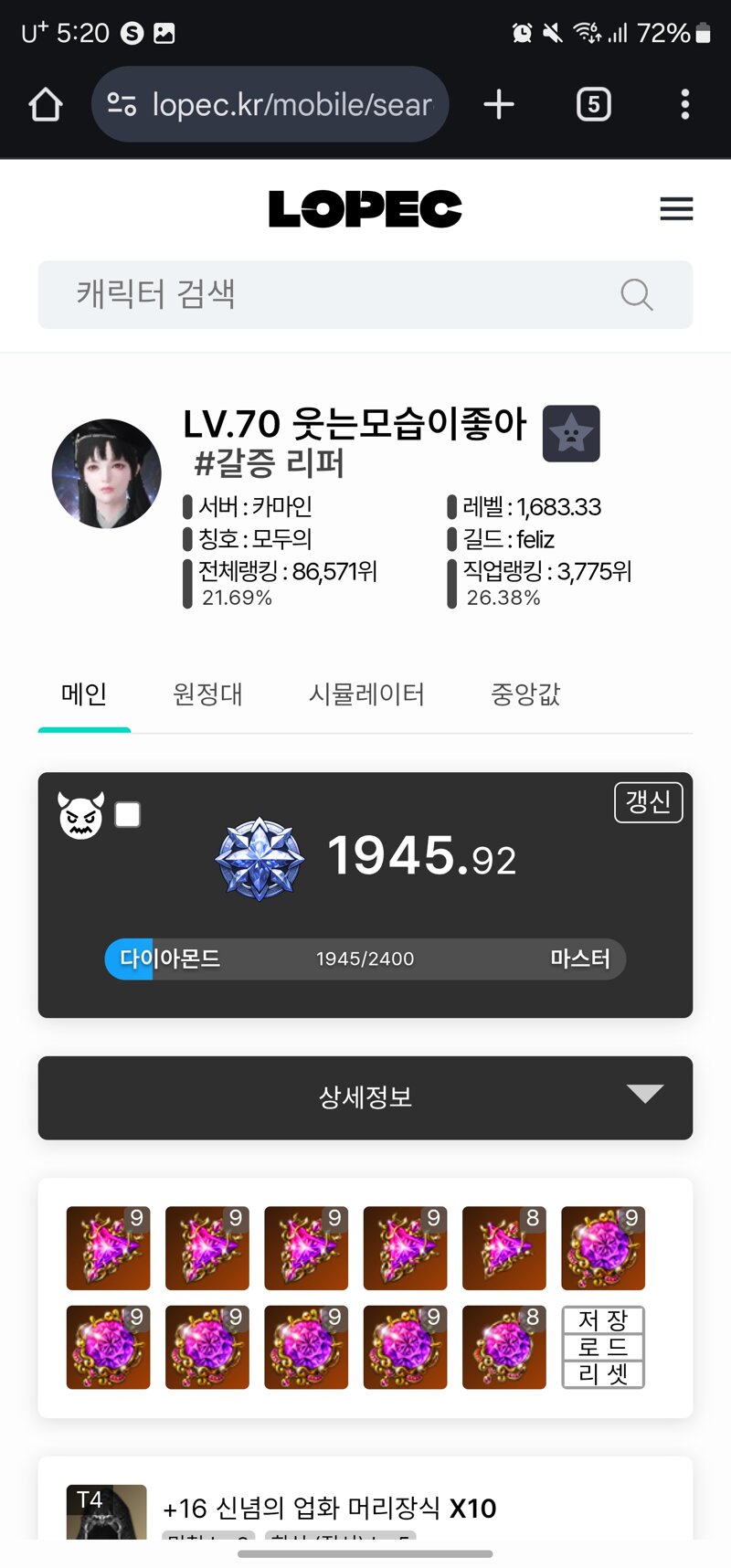Open the browser home page
Image resolution: width=731 pixels, height=1568 pixels.
pos(46,104)
